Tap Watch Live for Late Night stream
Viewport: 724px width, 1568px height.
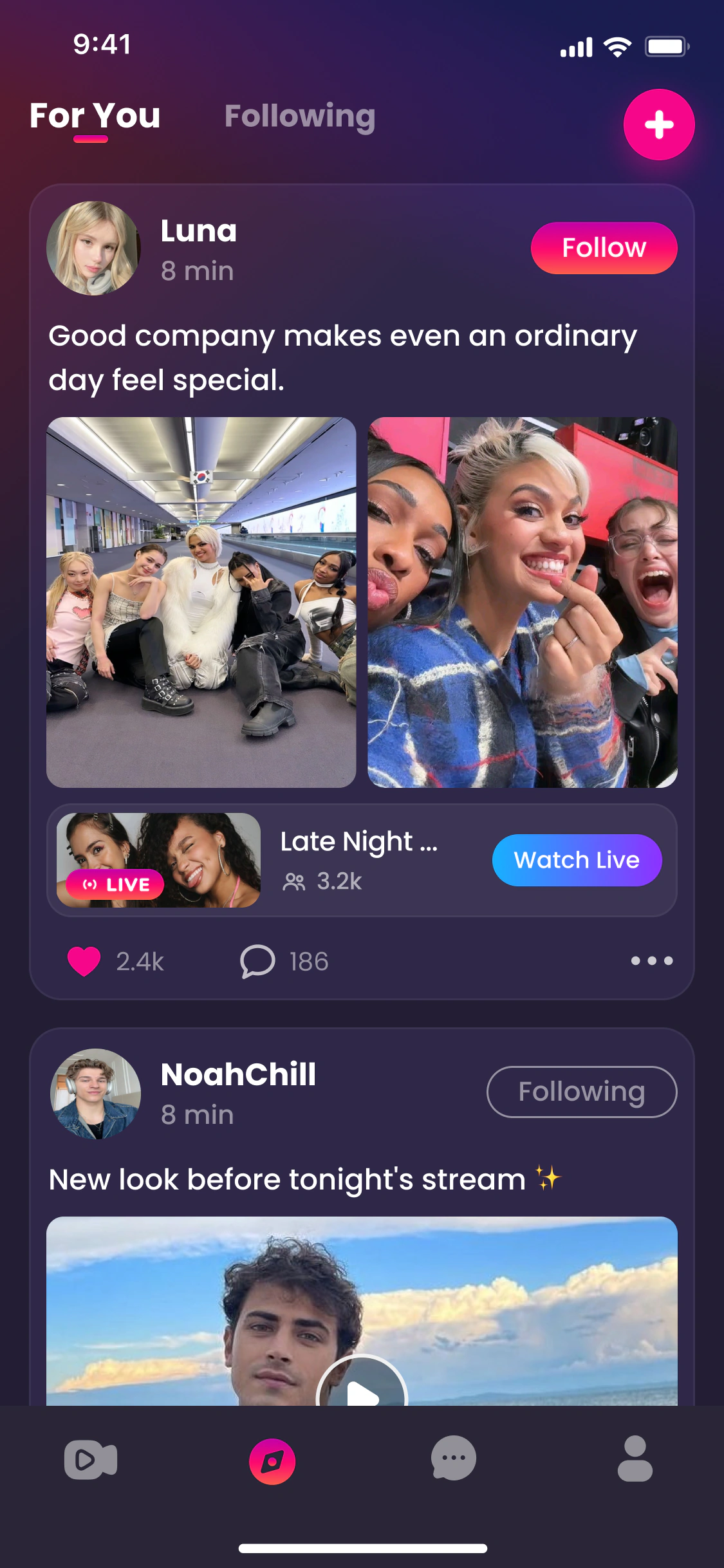click(577, 860)
